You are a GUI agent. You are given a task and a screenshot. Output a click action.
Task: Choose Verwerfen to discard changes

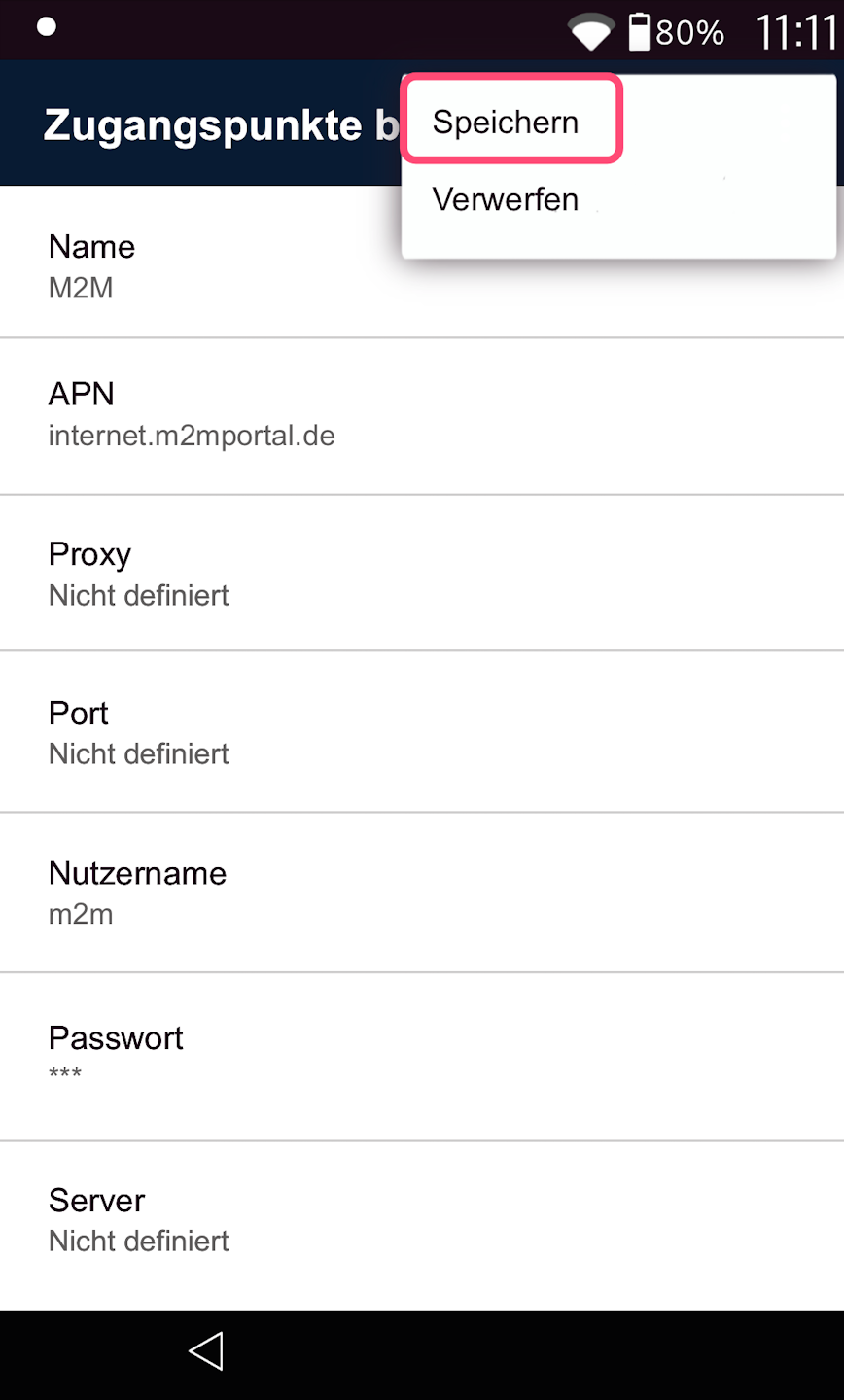pyautogui.click(x=506, y=199)
